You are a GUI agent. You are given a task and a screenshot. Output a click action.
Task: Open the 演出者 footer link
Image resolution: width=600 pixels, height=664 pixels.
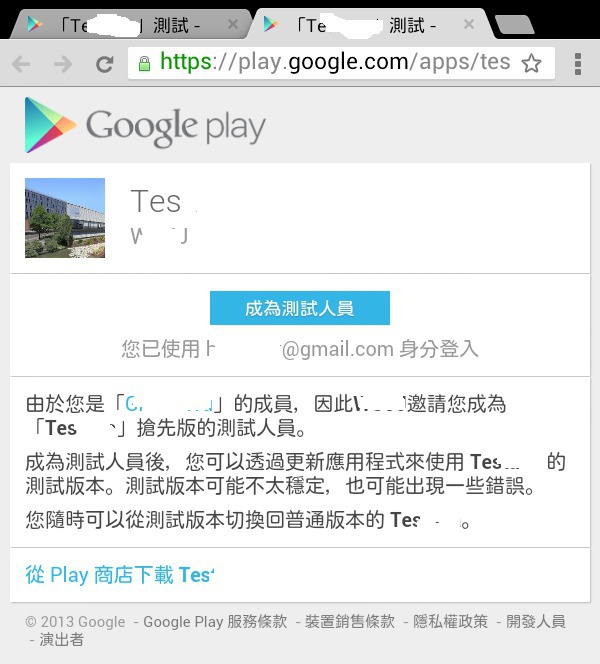[61, 640]
